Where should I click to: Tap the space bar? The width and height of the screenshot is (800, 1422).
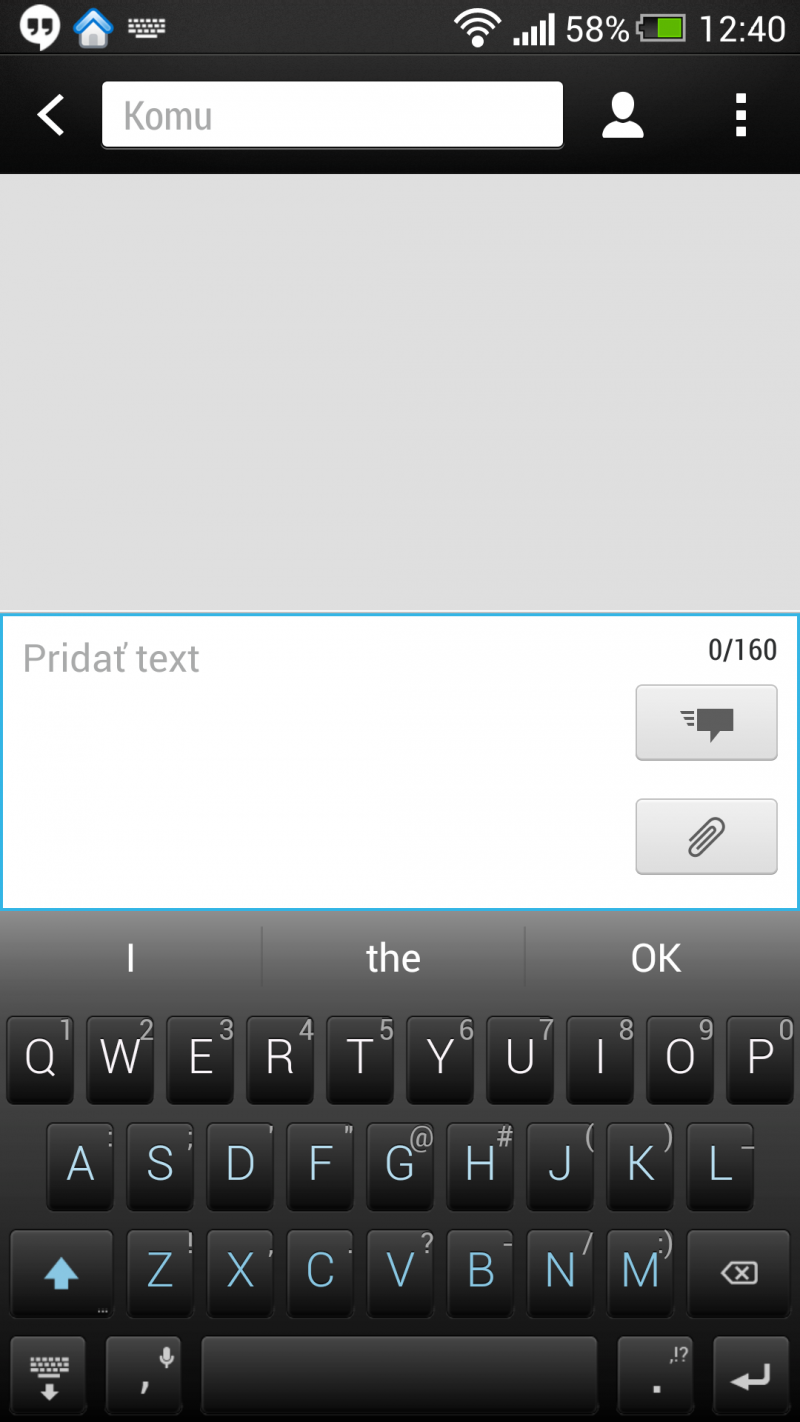[399, 1377]
